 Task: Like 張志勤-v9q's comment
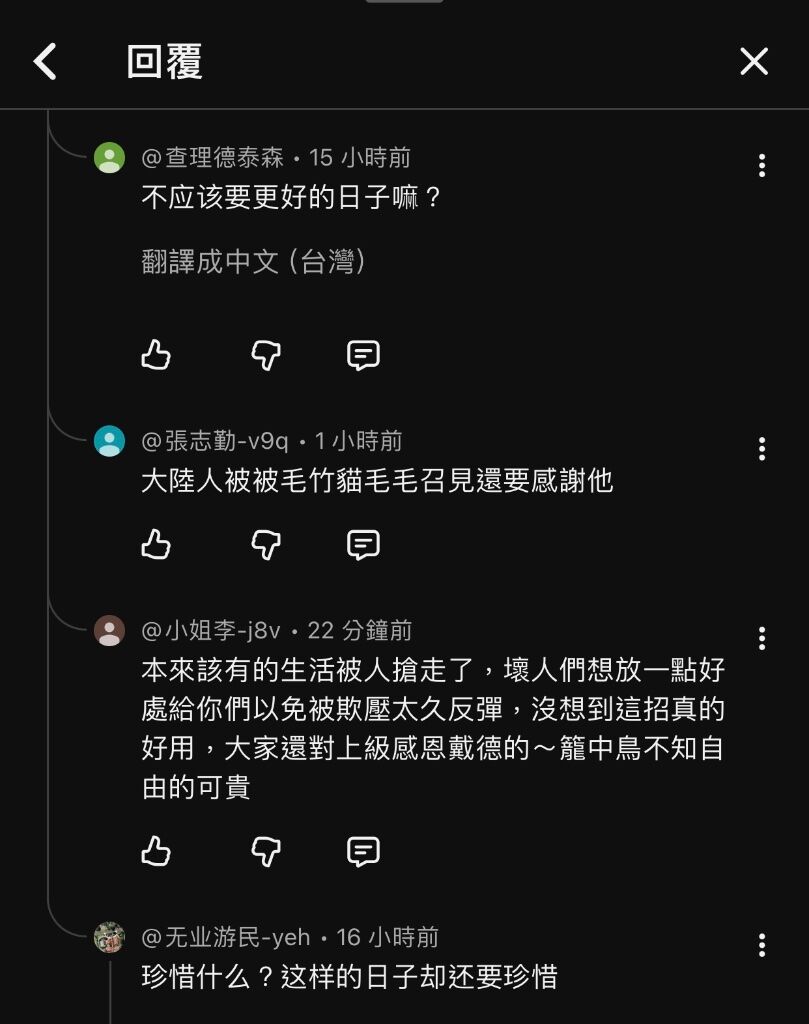point(156,545)
